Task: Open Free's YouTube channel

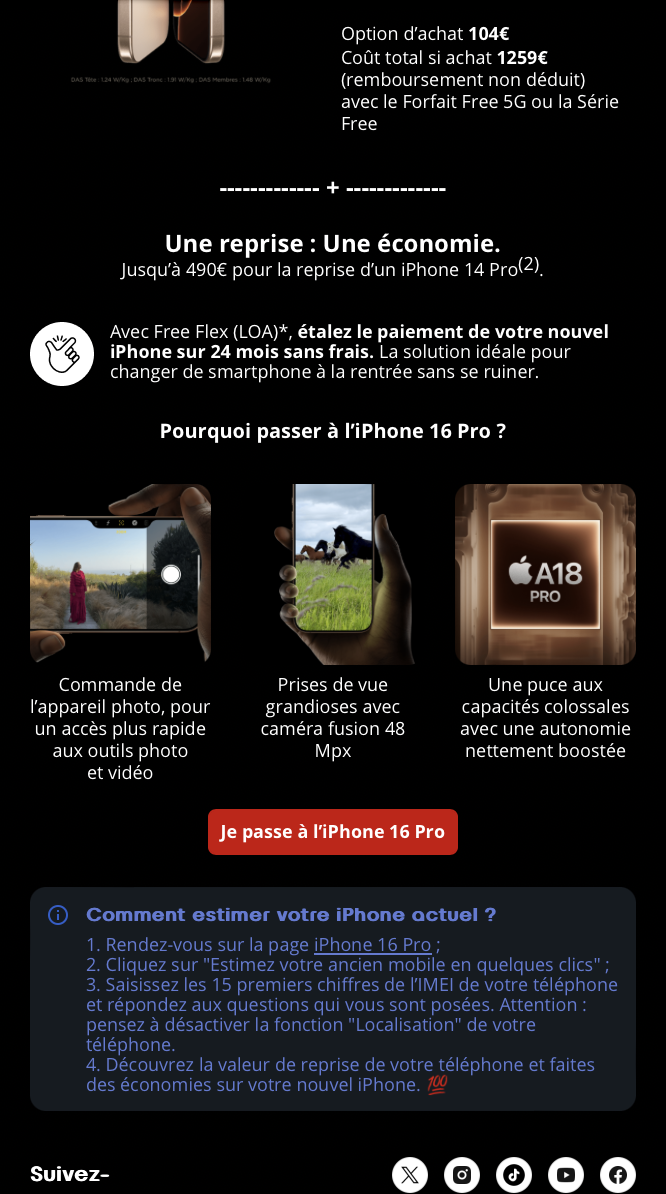Action: tap(566, 1175)
